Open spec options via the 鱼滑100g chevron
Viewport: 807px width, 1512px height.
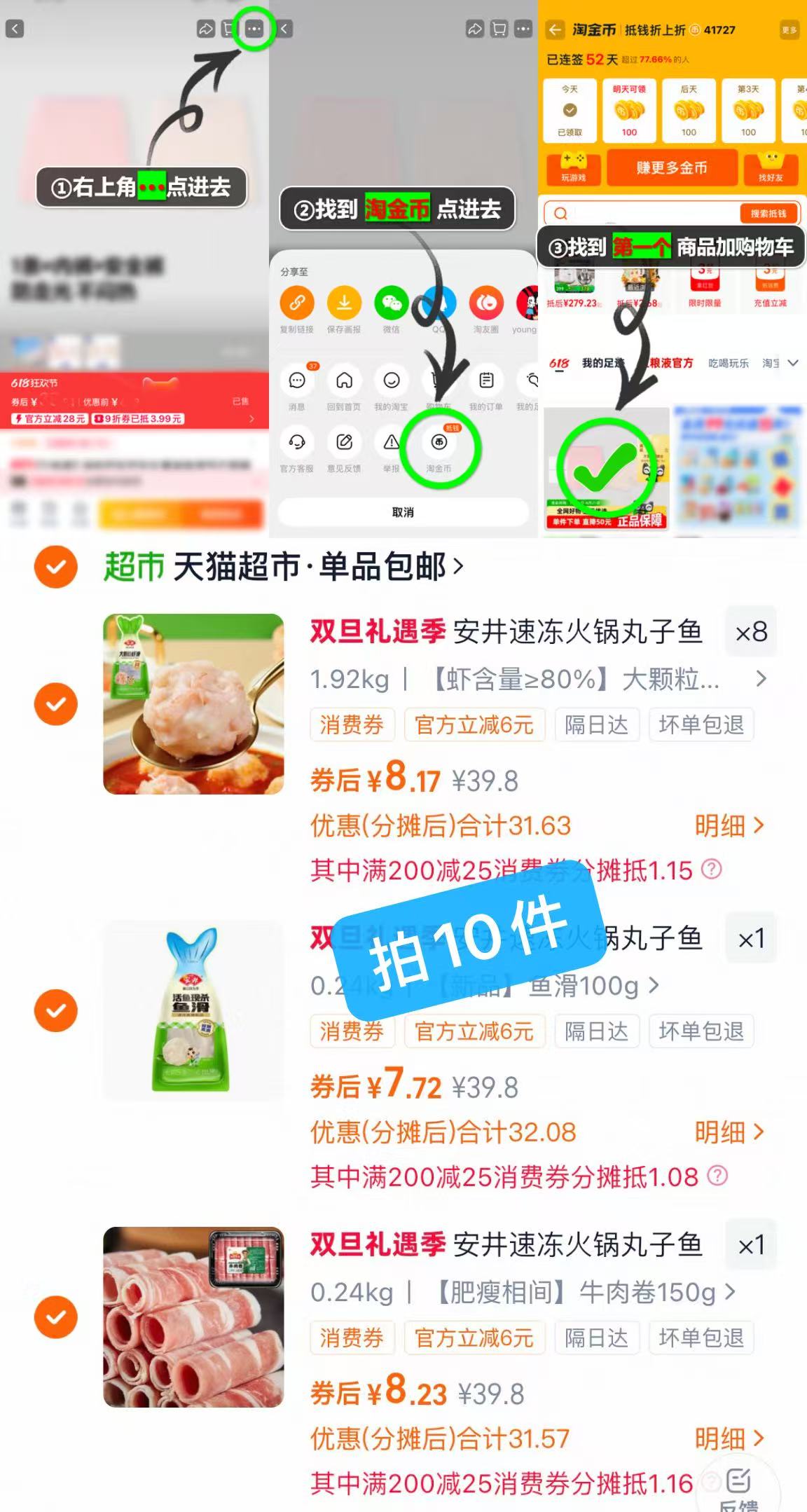(x=656, y=987)
